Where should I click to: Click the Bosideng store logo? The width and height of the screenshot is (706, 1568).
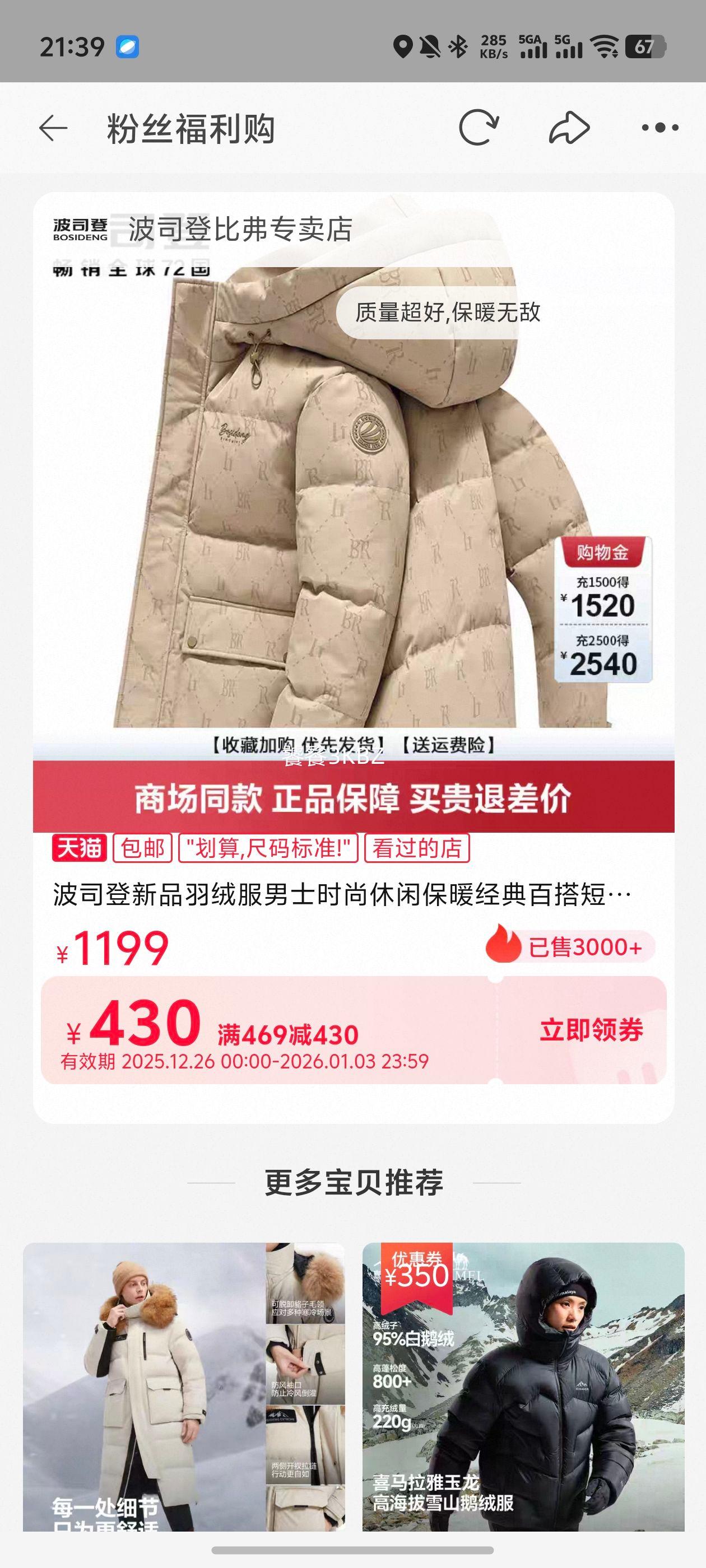pos(80,228)
